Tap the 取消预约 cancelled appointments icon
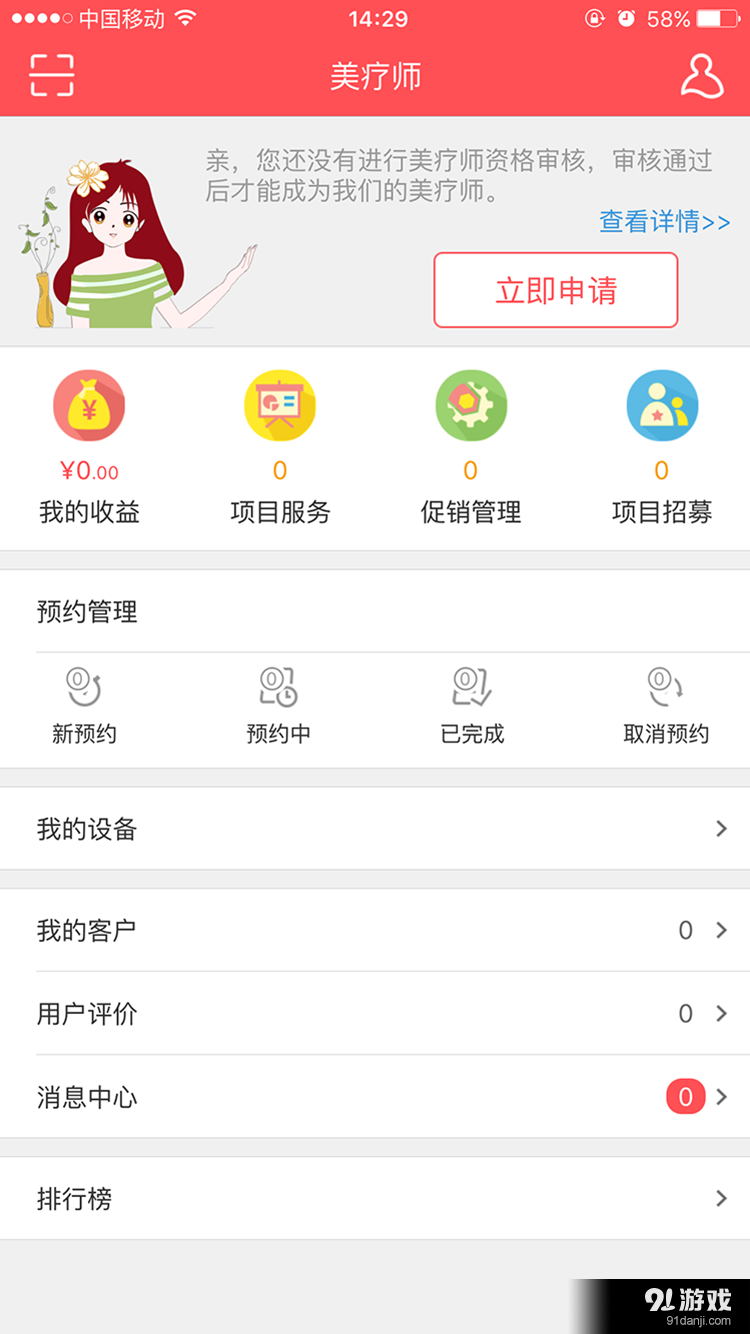 [662, 687]
